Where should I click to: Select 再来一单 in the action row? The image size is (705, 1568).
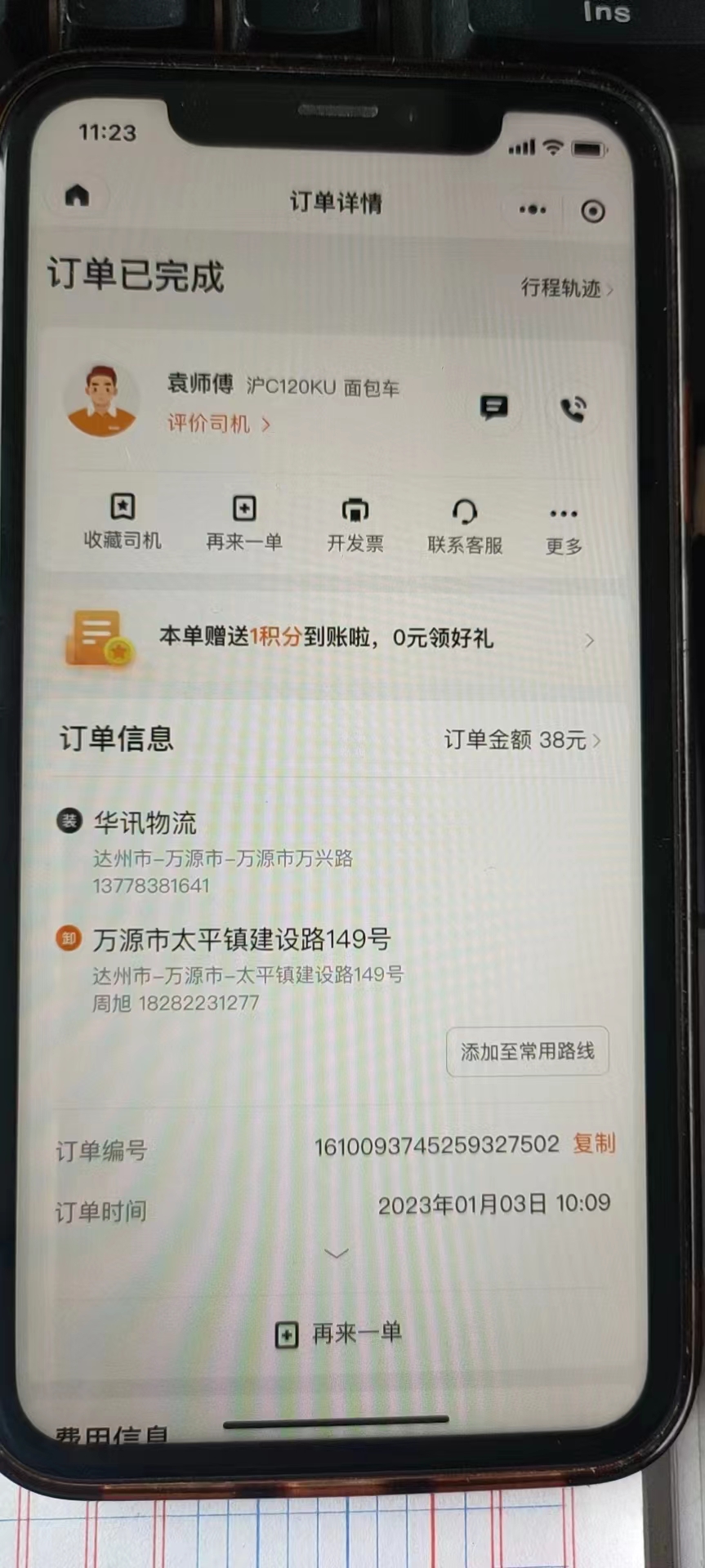(244, 523)
